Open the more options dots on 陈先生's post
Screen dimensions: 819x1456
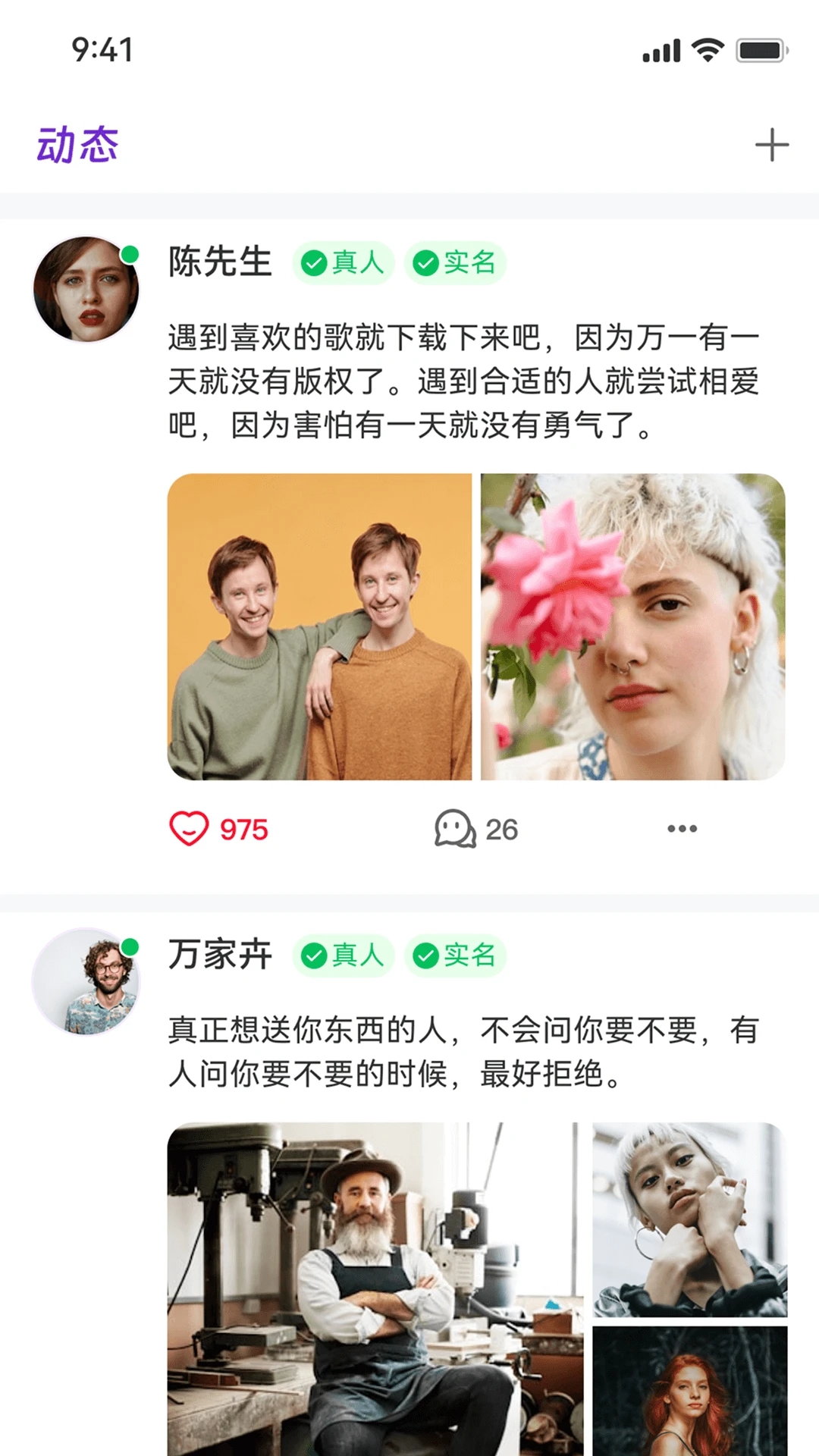(x=682, y=829)
